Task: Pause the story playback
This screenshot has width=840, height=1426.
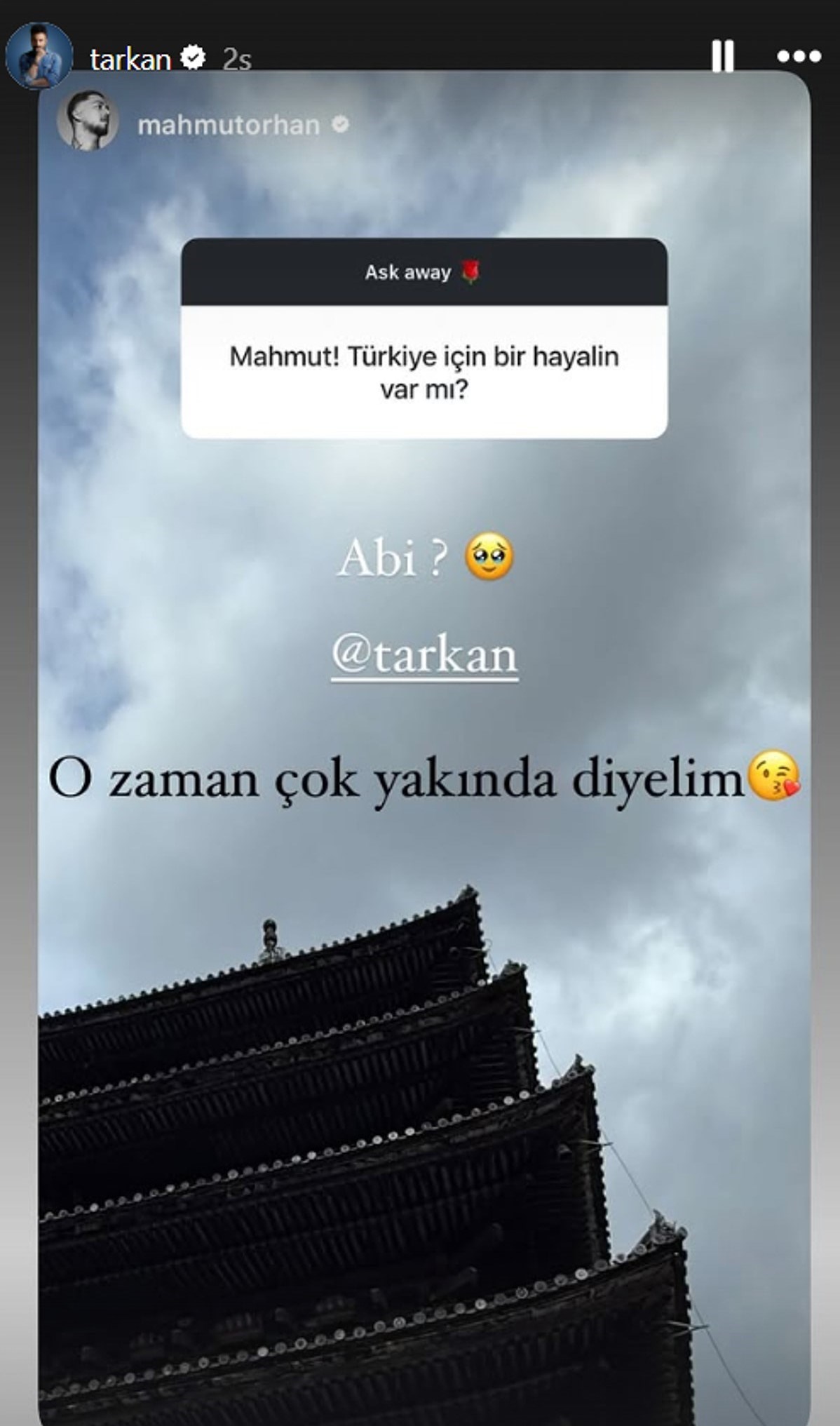Action: coord(722,56)
